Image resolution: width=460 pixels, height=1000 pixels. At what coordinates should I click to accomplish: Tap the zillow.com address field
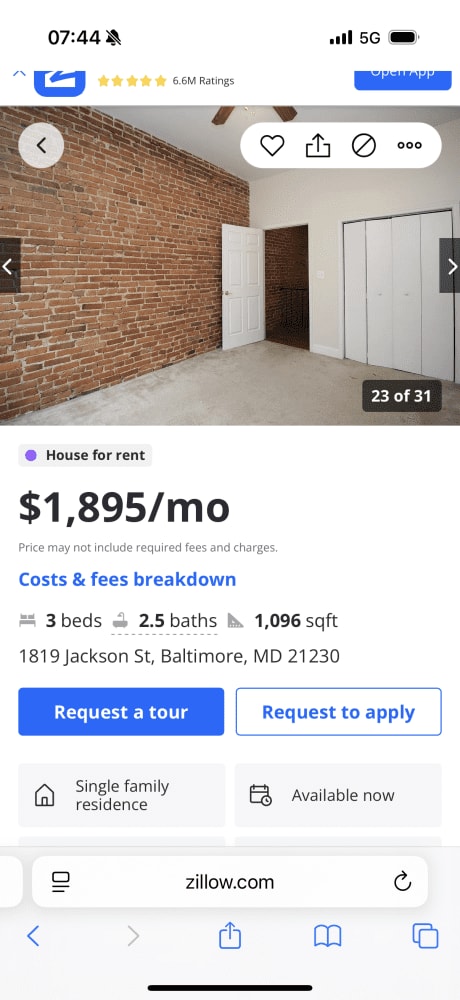pos(230,882)
